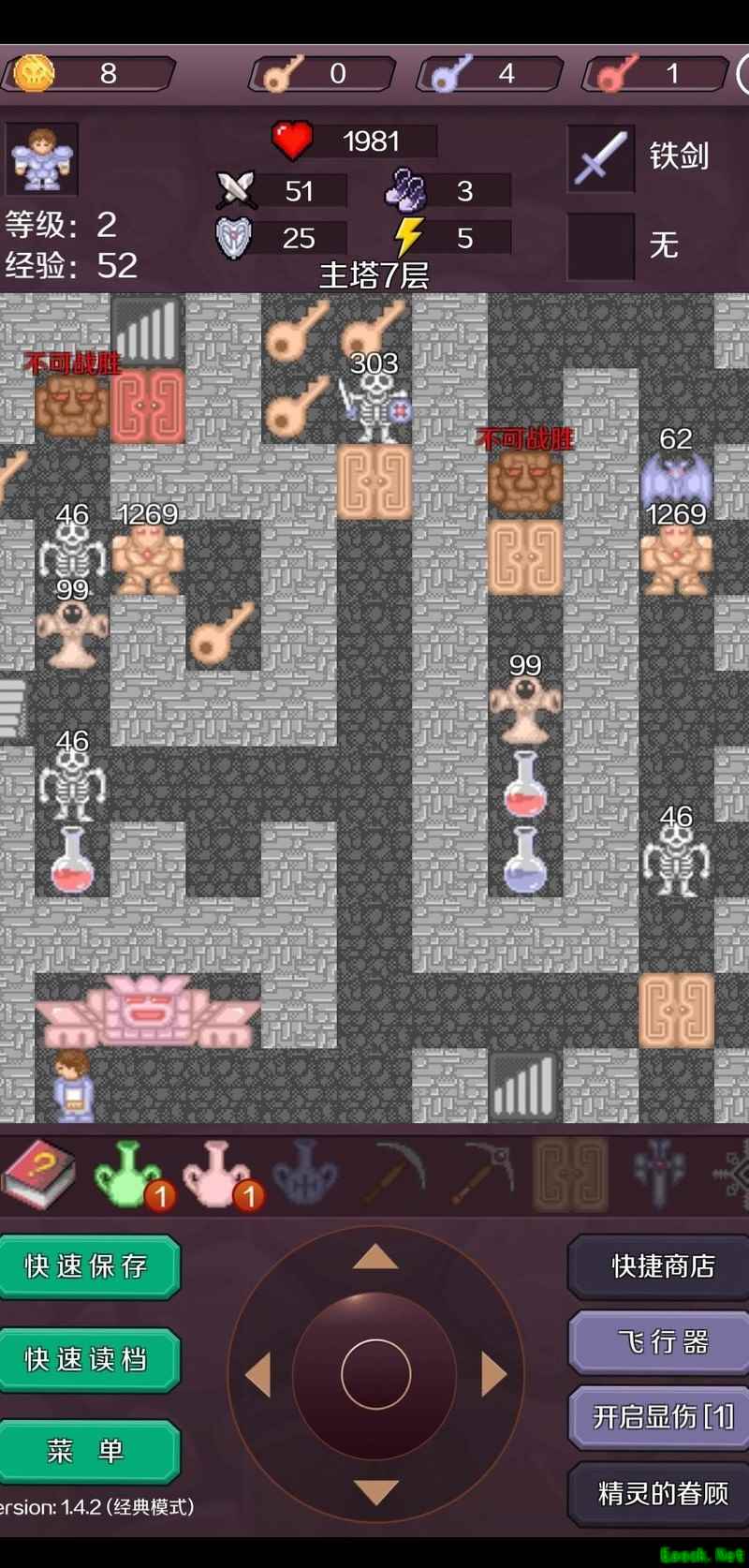Toggle the 开启显伤 damage display

coord(661,1416)
